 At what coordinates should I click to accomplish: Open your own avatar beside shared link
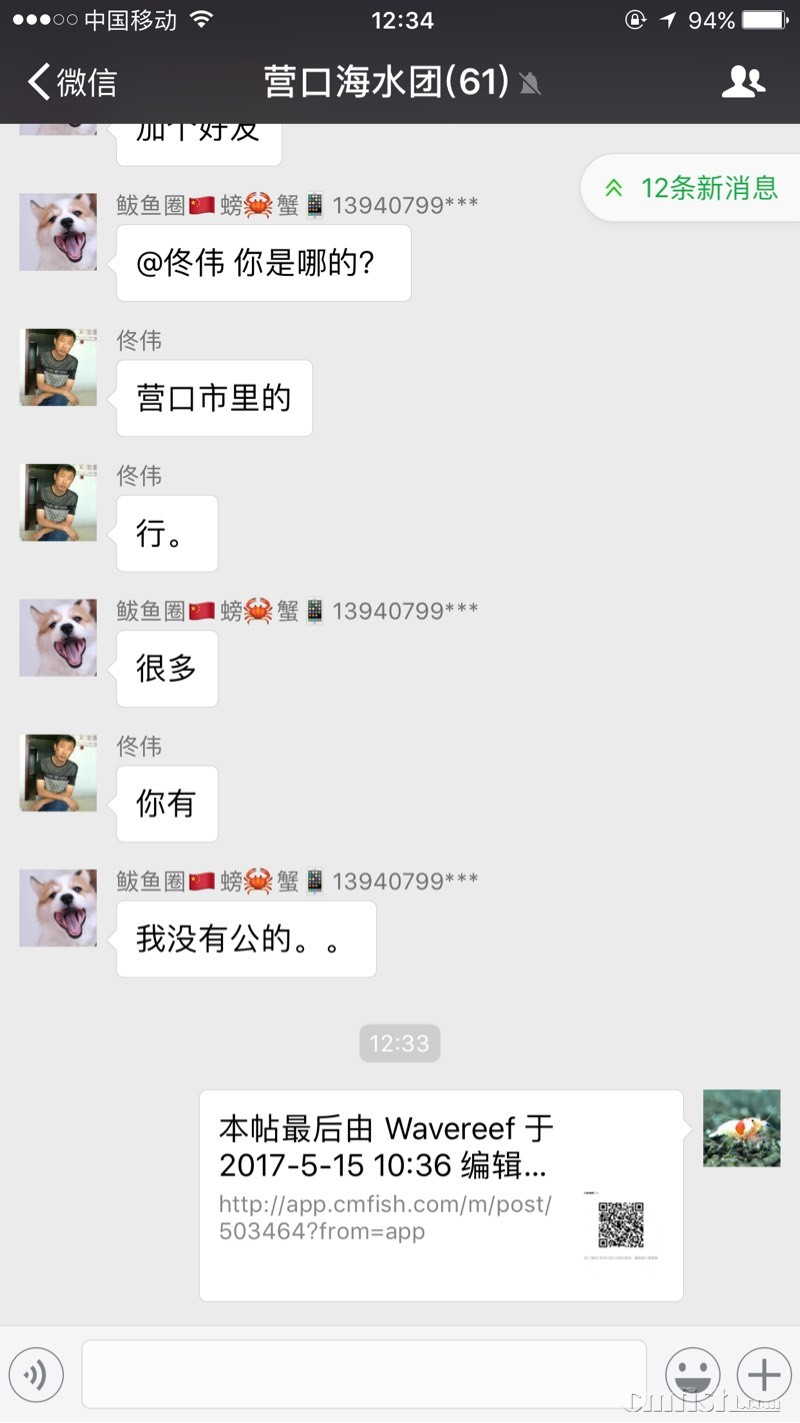[741, 1128]
